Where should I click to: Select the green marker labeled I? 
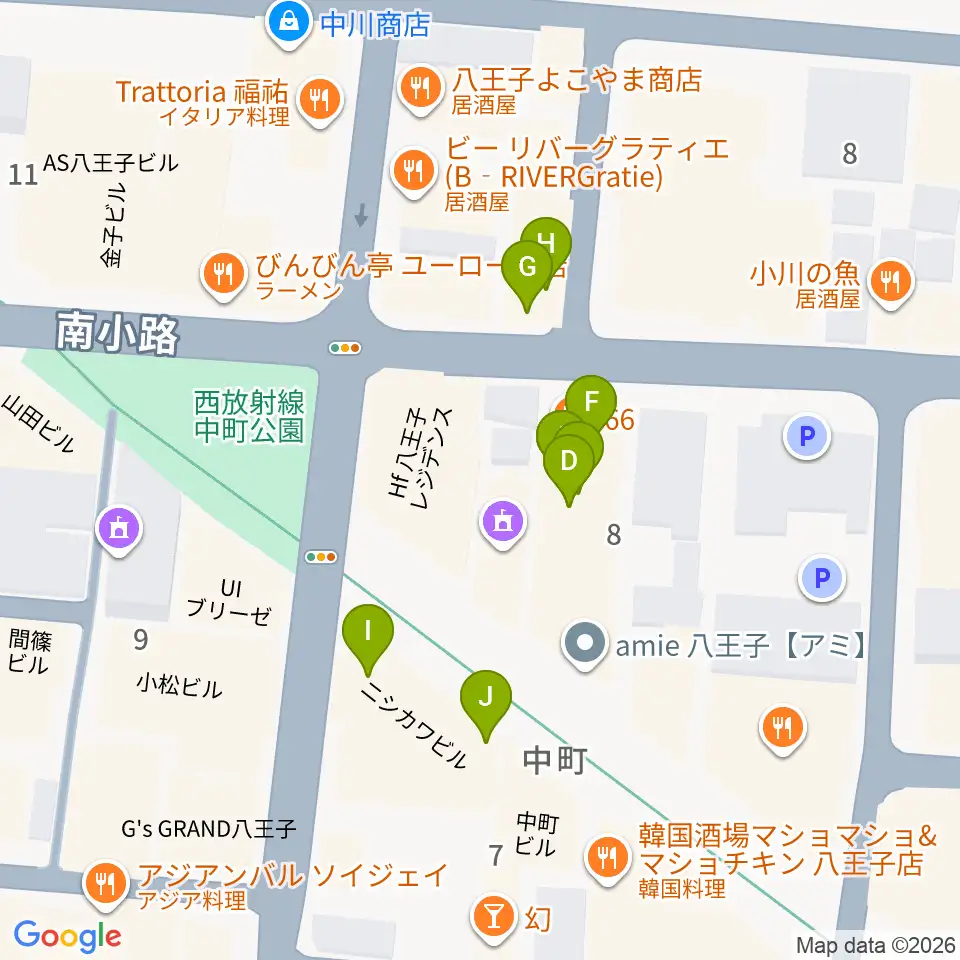tap(367, 639)
